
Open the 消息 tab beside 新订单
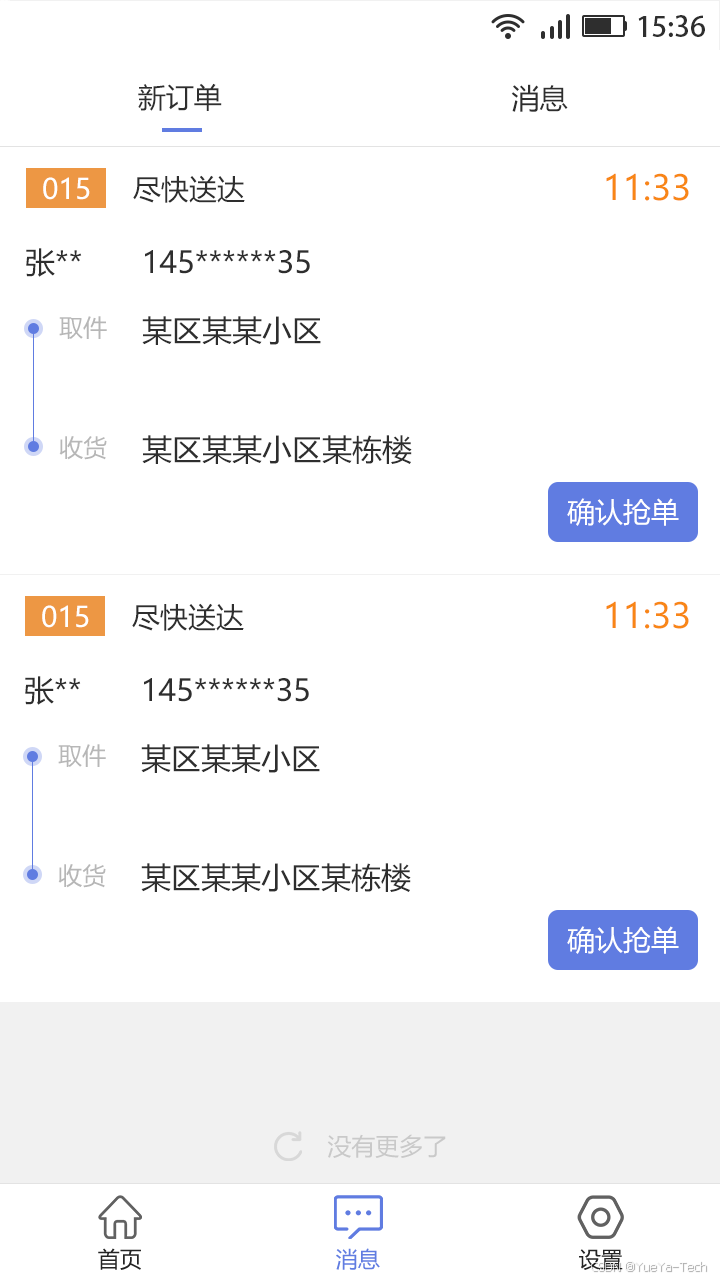(539, 99)
